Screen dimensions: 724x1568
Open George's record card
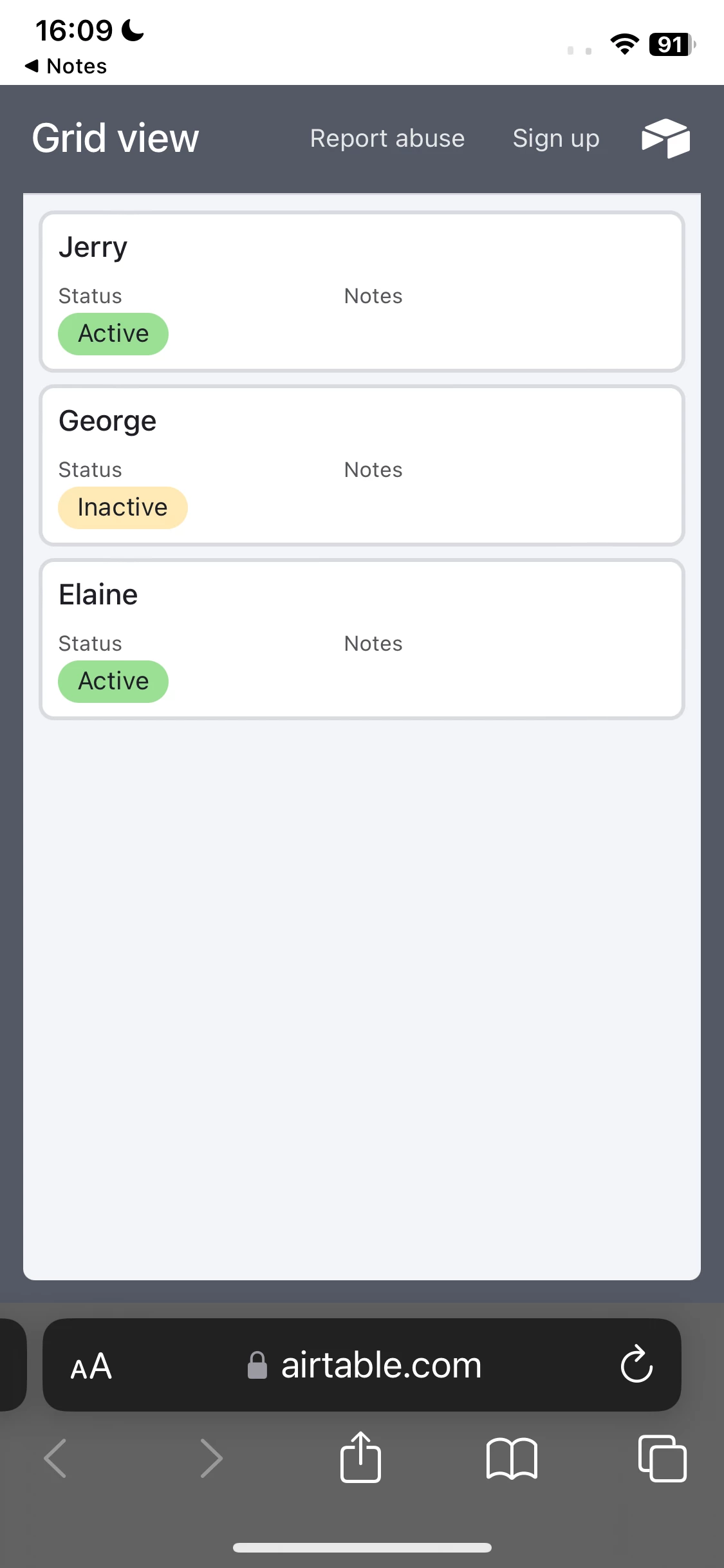361,465
